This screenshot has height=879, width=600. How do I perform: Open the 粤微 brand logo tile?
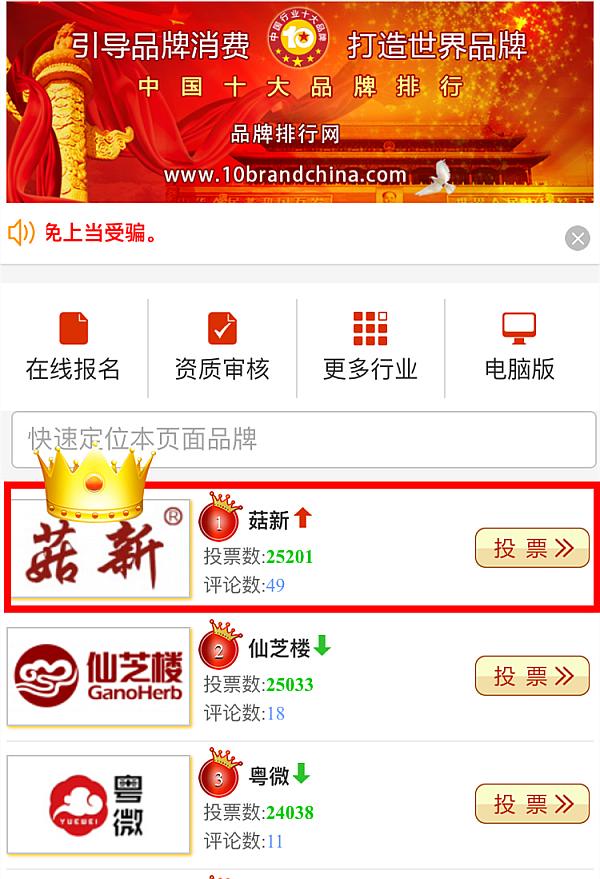[x=98, y=804]
